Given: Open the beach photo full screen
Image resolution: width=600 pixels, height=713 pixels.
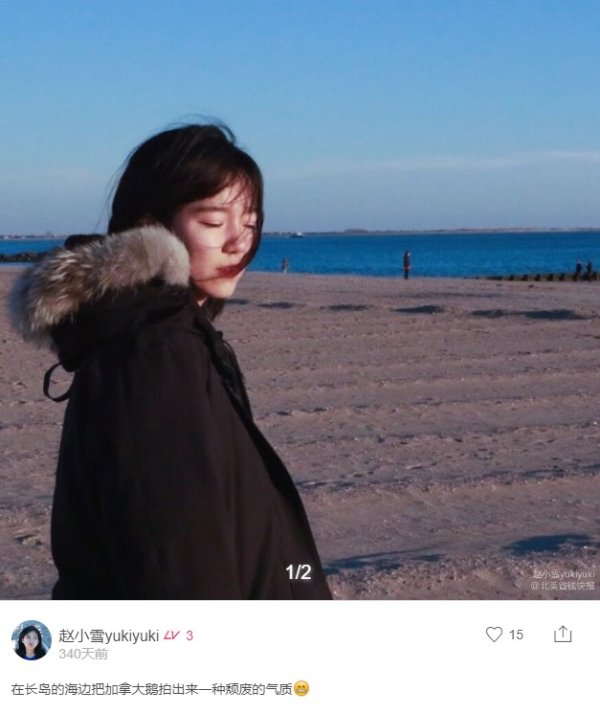Looking at the screenshot, I should pyautogui.click(x=300, y=300).
